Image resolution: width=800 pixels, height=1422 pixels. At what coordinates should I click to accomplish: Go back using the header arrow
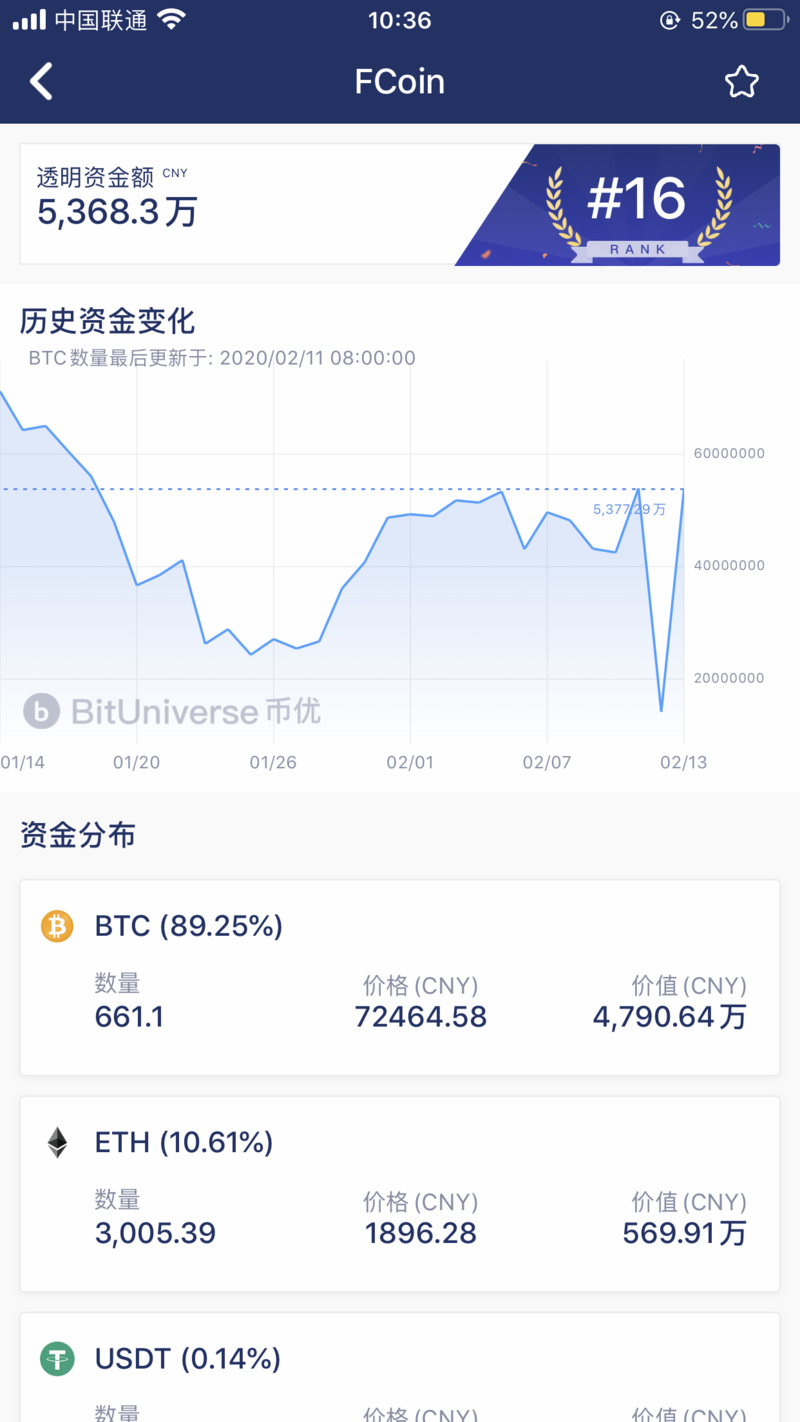[41, 82]
